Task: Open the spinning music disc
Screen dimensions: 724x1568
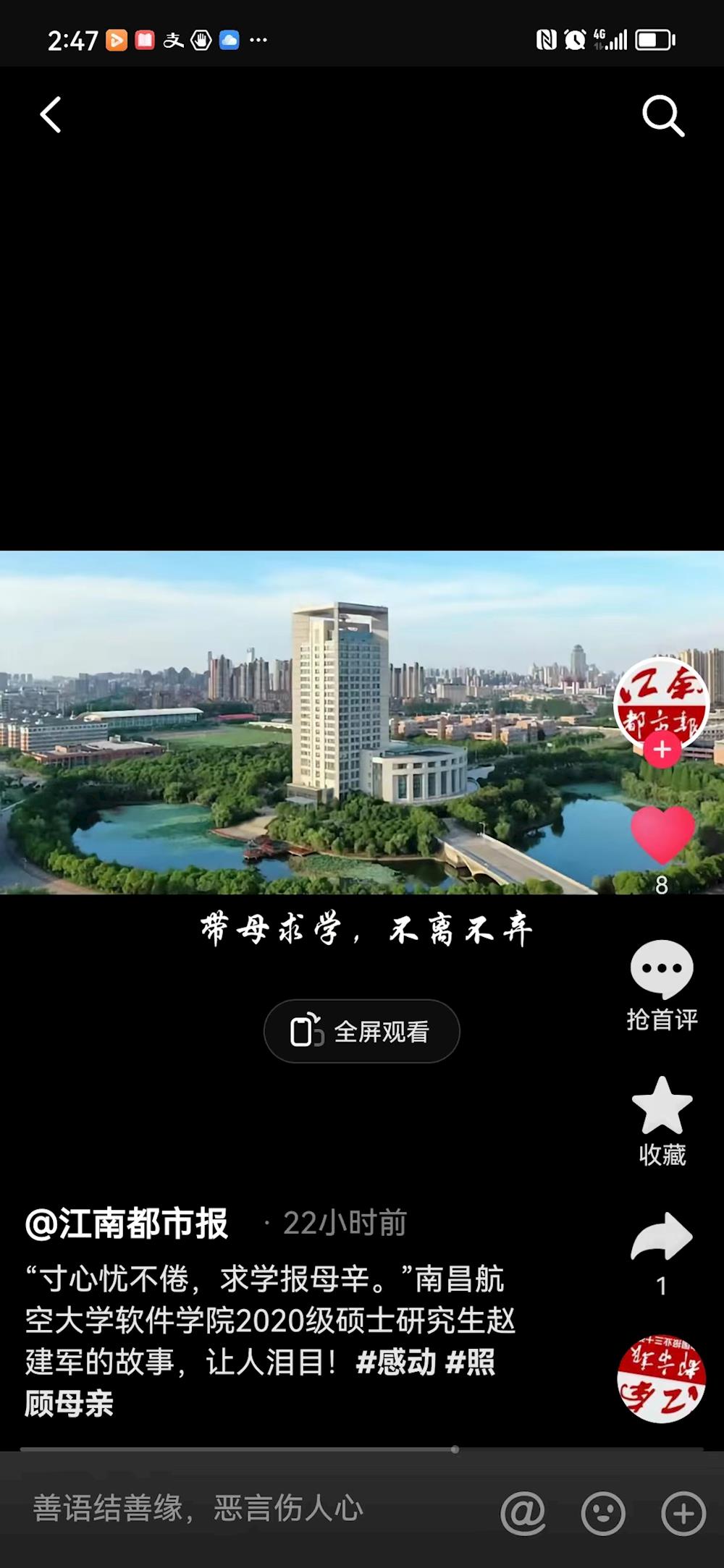Action: point(661,1378)
